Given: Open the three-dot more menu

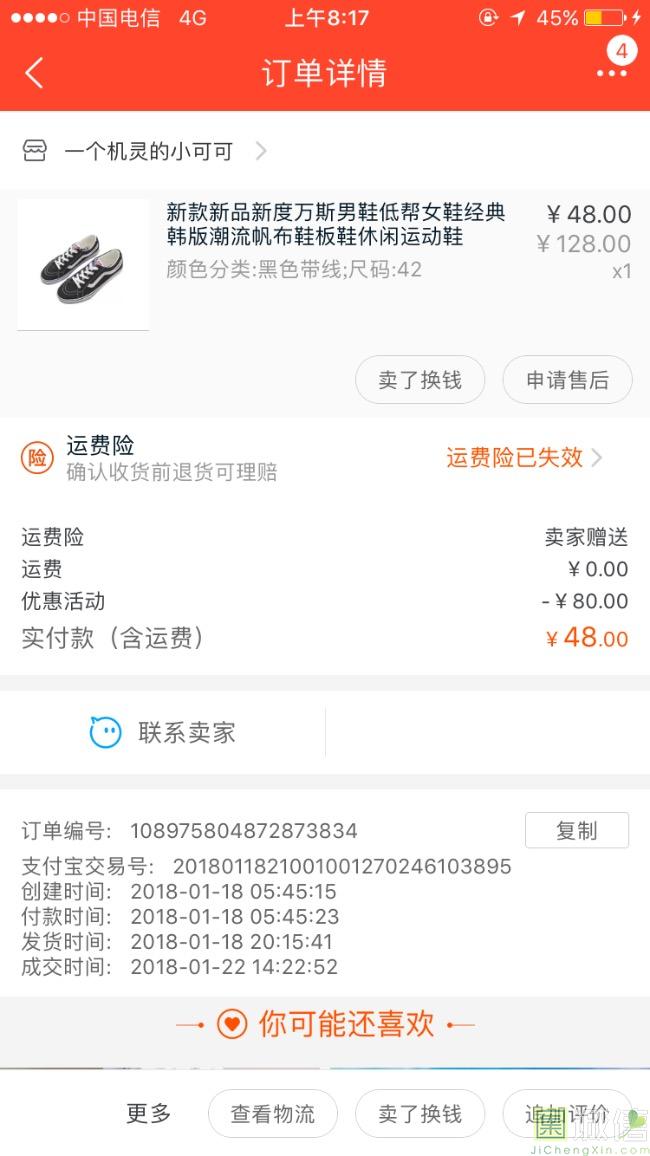Looking at the screenshot, I should [611, 73].
